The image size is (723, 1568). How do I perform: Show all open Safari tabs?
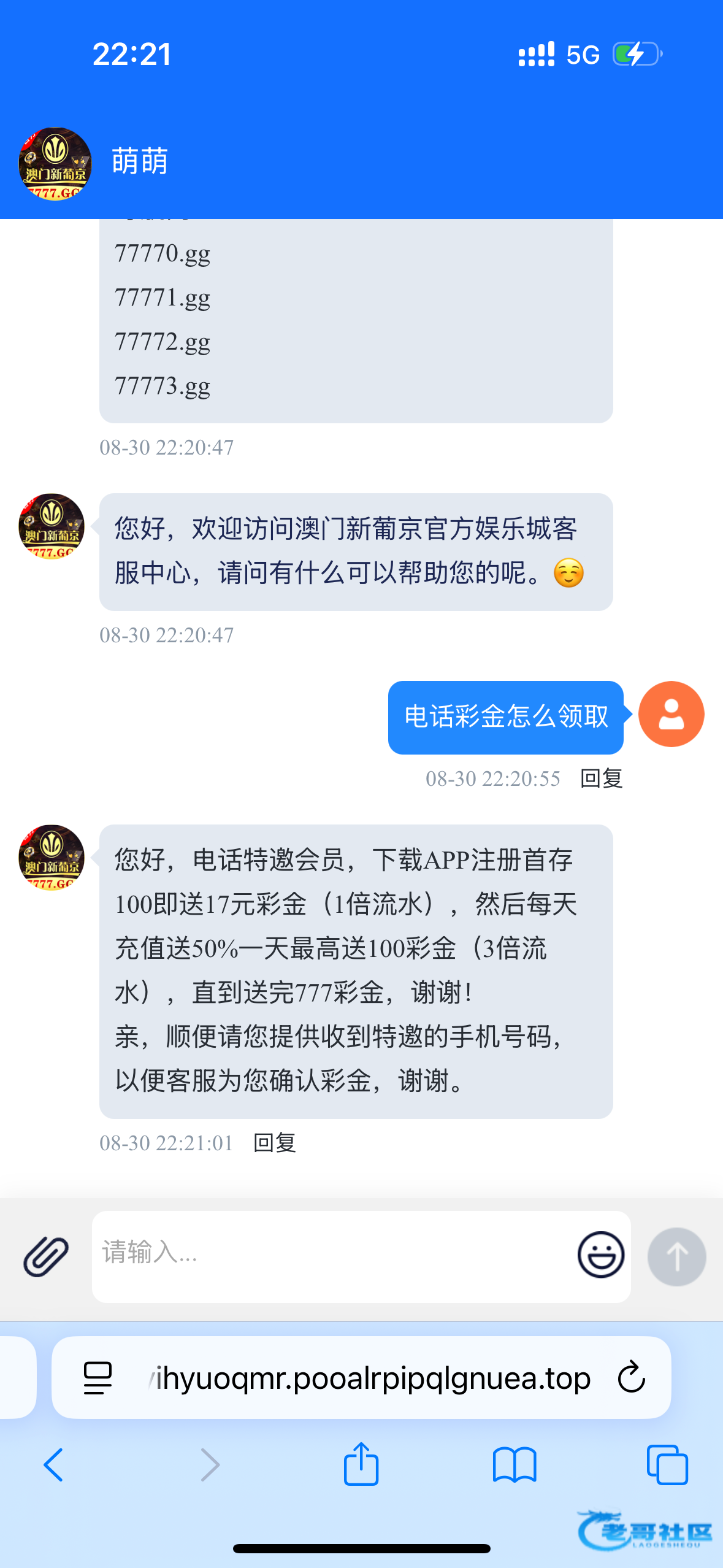[x=667, y=1464]
